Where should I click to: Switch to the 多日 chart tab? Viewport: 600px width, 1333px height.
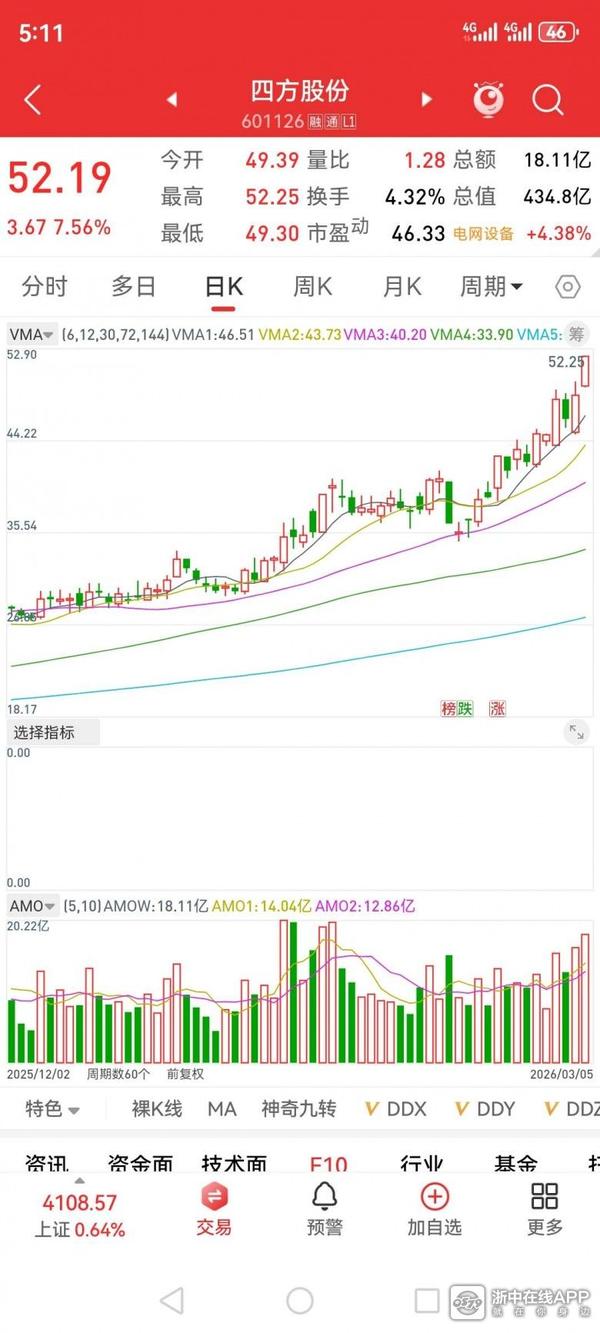point(133,287)
